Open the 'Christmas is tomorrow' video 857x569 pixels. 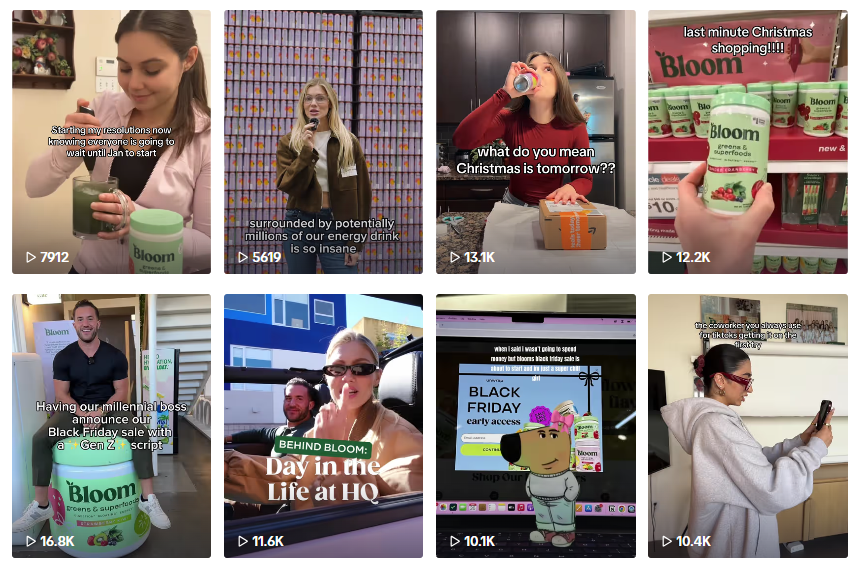pos(535,142)
